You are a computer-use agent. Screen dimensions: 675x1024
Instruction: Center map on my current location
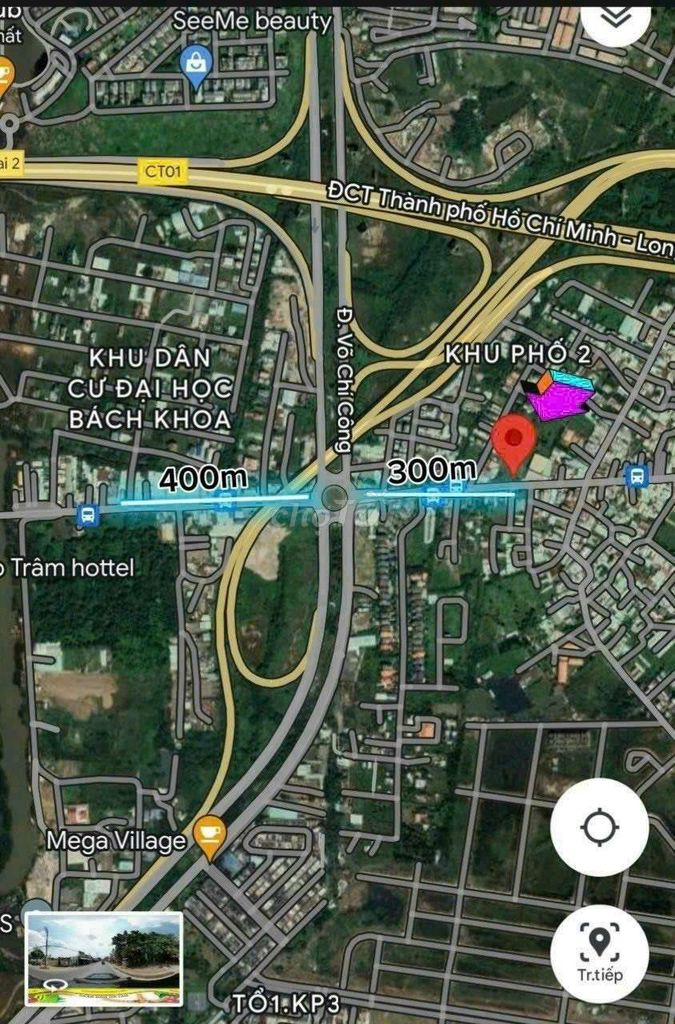click(599, 827)
